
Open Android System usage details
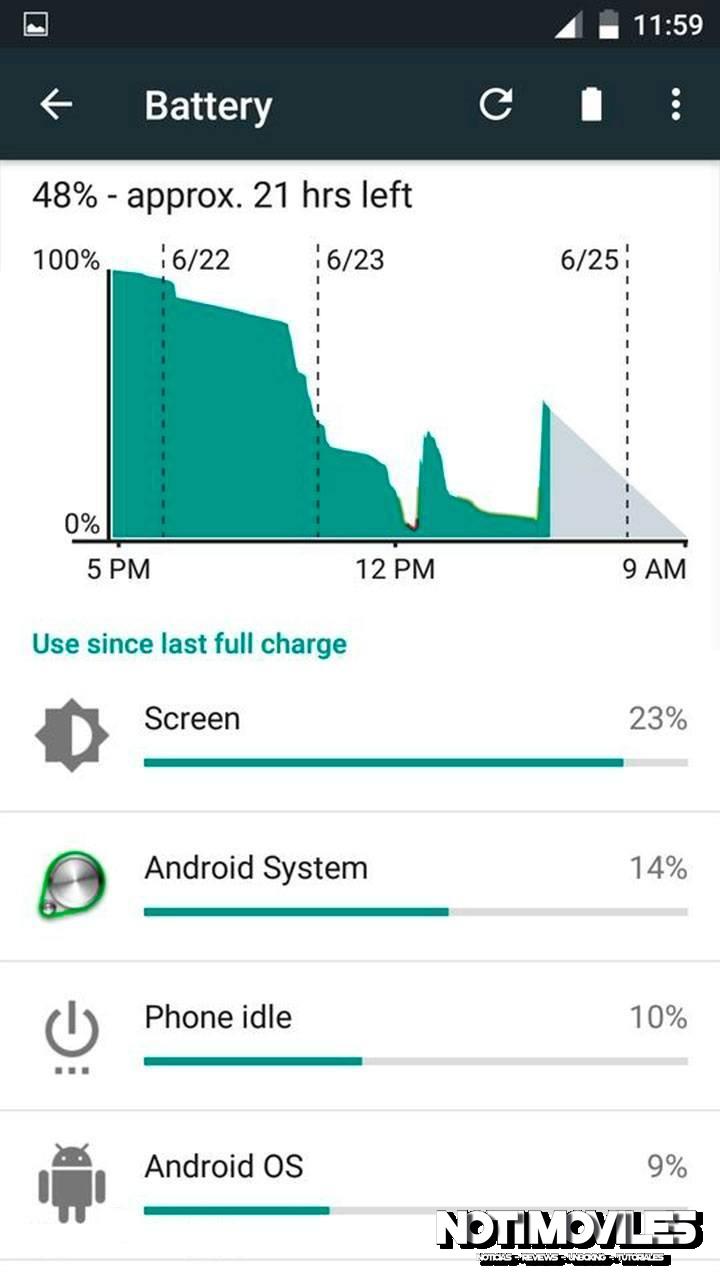point(360,887)
